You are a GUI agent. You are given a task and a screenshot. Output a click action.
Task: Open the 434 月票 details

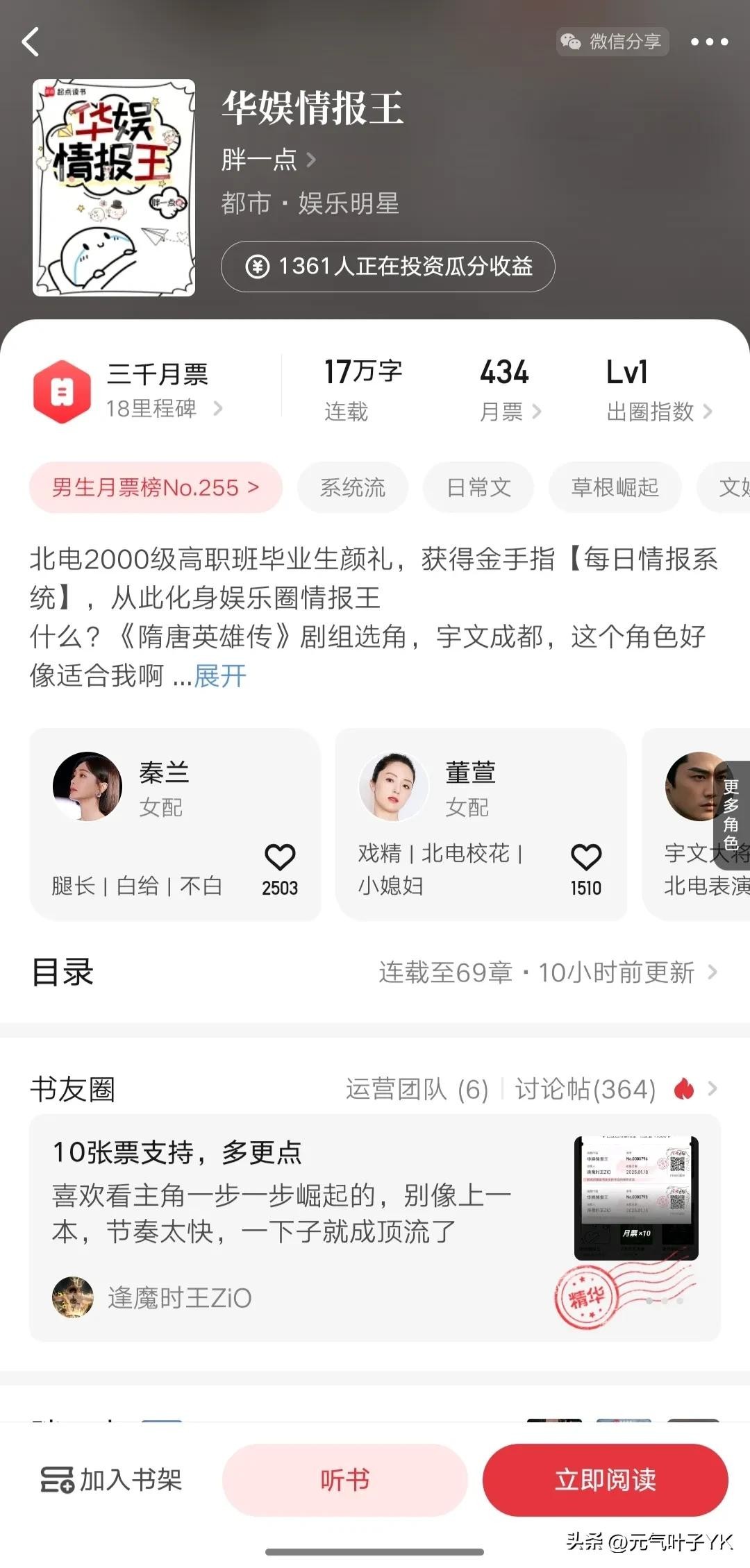pyautogui.click(x=509, y=390)
